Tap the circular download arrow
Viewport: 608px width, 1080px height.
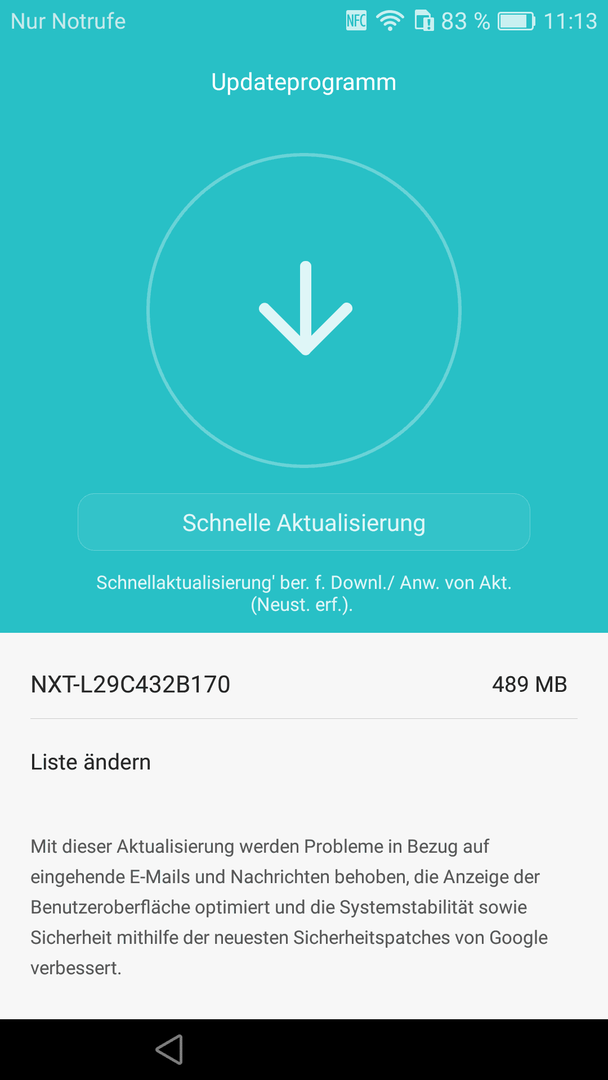304,310
